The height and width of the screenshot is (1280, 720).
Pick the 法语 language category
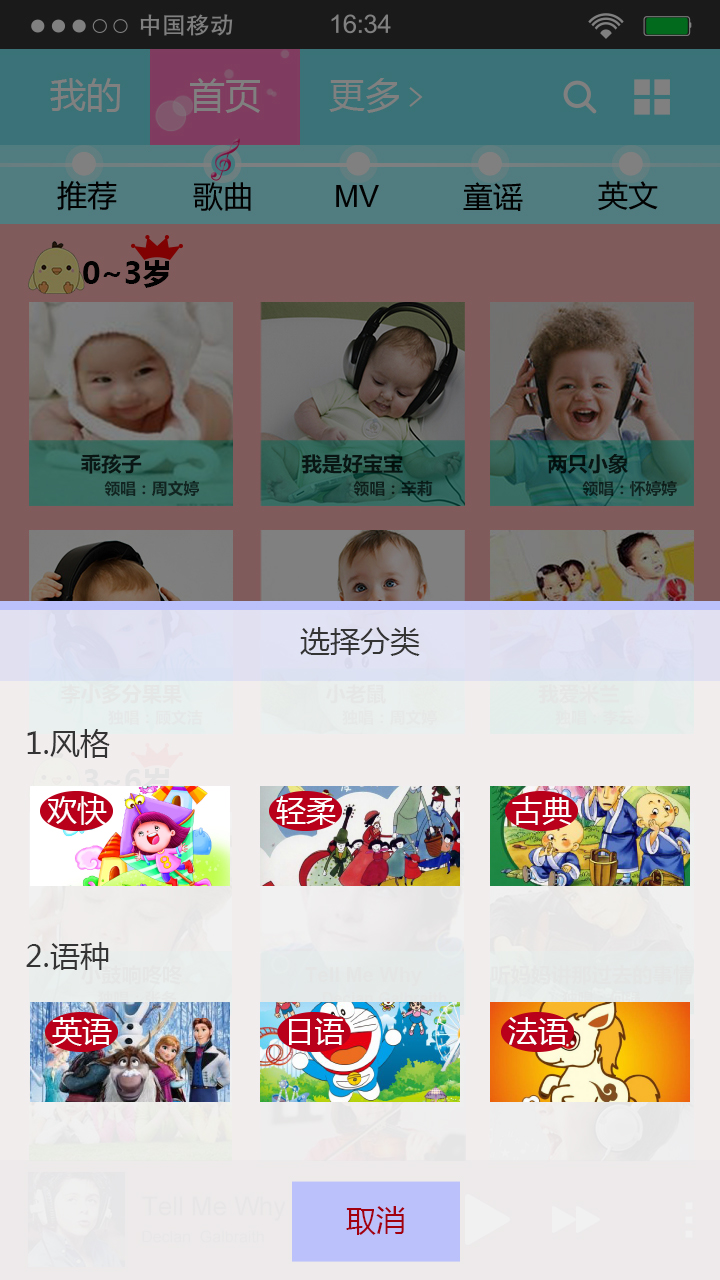590,1052
